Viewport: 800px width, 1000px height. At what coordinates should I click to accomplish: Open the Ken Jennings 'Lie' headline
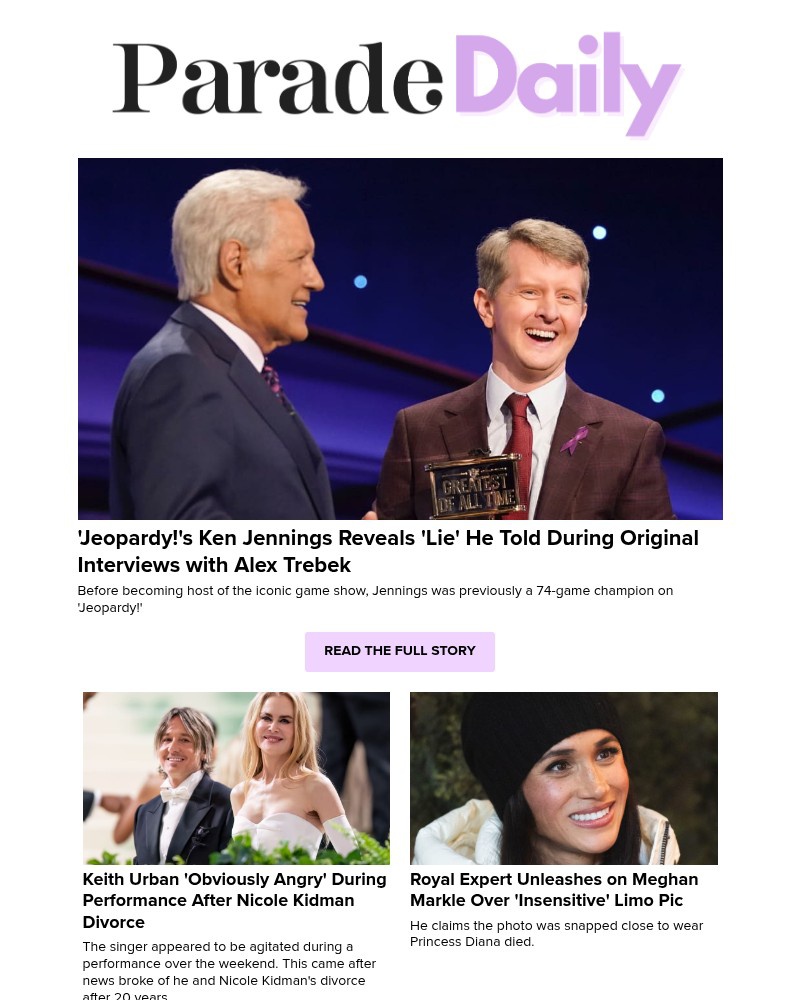pyautogui.click(x=388, y=551)
